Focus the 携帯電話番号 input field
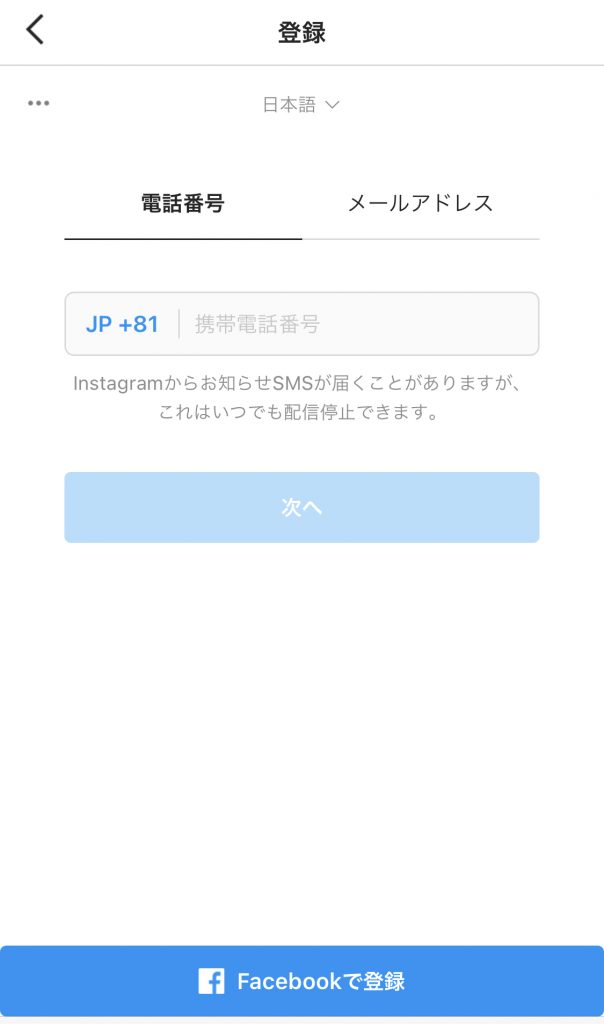This screenshot has width=604, height=1024. tap(360, 324)
